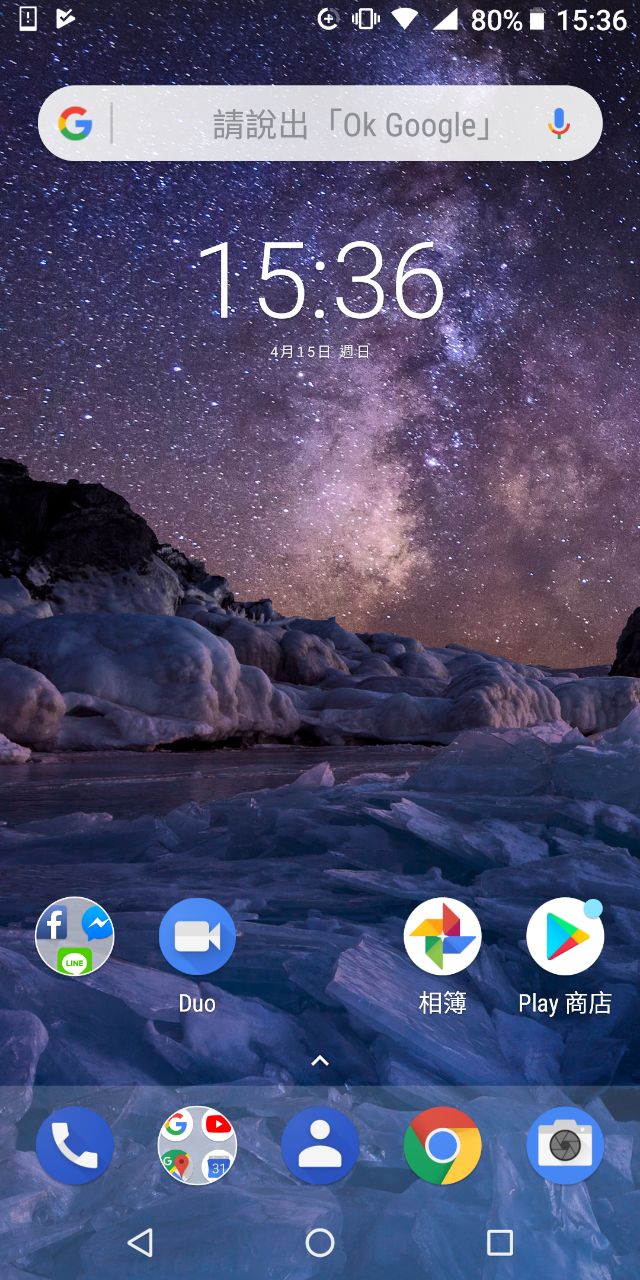
Task: Open the Camera app
Action: pyautogui.click(x=565, y=1146)
